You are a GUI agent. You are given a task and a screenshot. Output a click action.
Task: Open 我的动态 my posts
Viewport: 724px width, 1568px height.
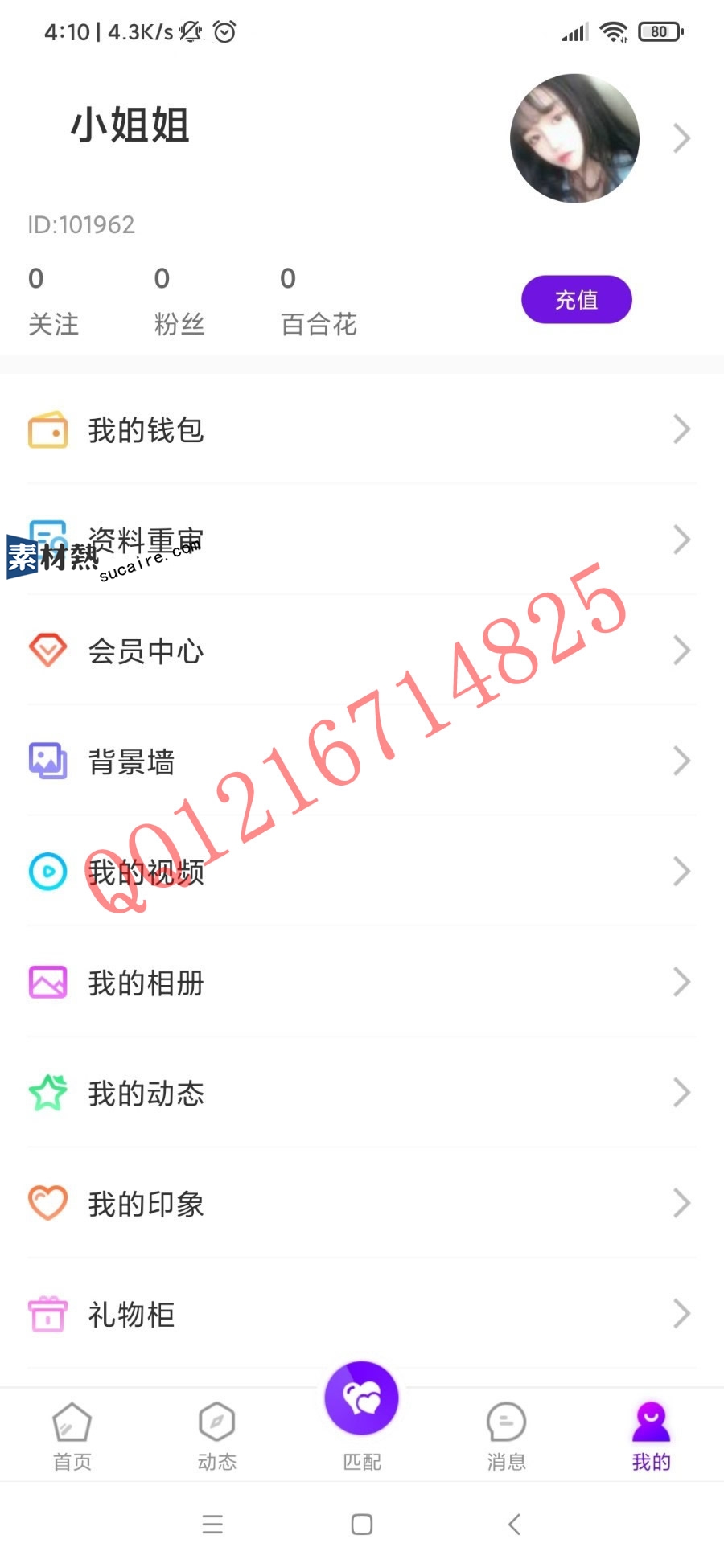362,1093
